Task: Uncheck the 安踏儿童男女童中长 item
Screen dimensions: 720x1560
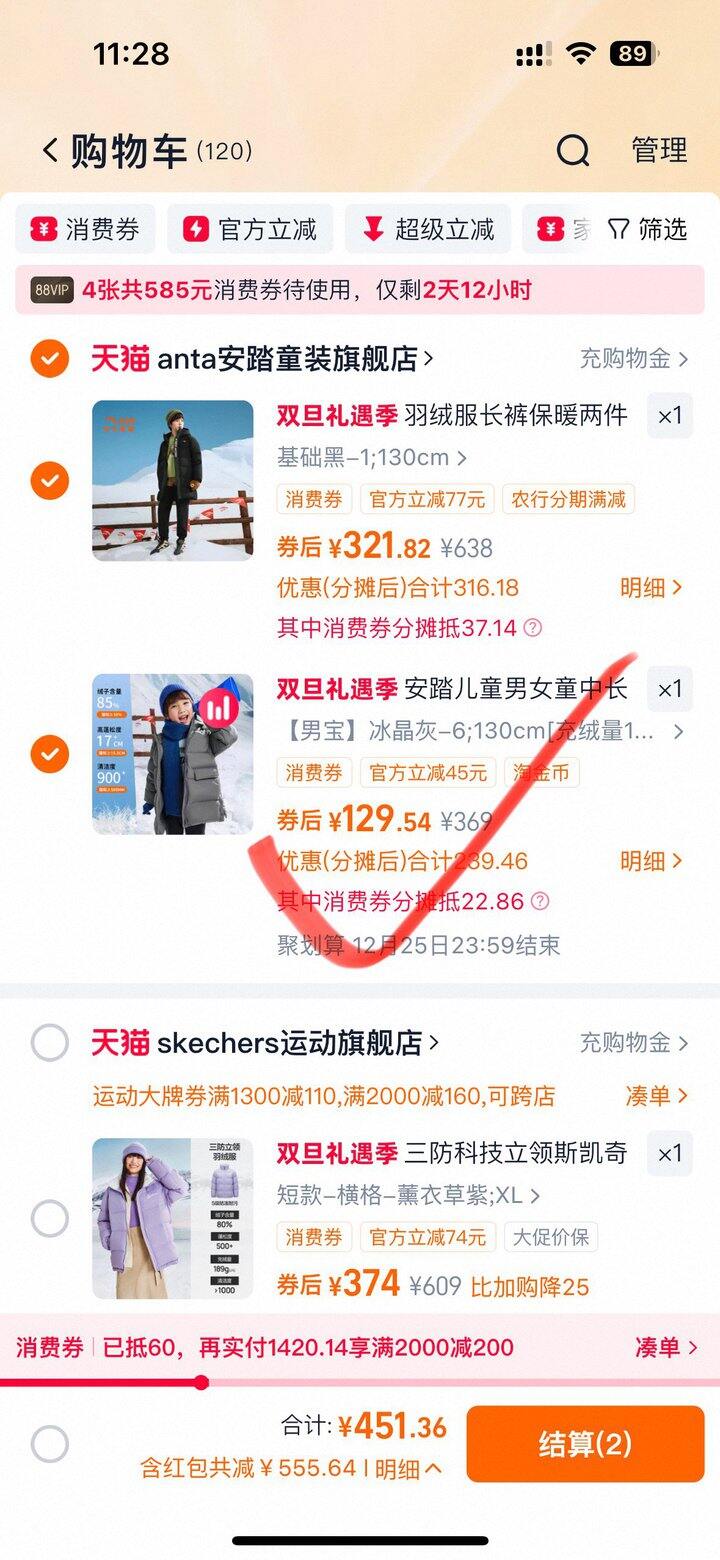Action: tap(49, 754)
